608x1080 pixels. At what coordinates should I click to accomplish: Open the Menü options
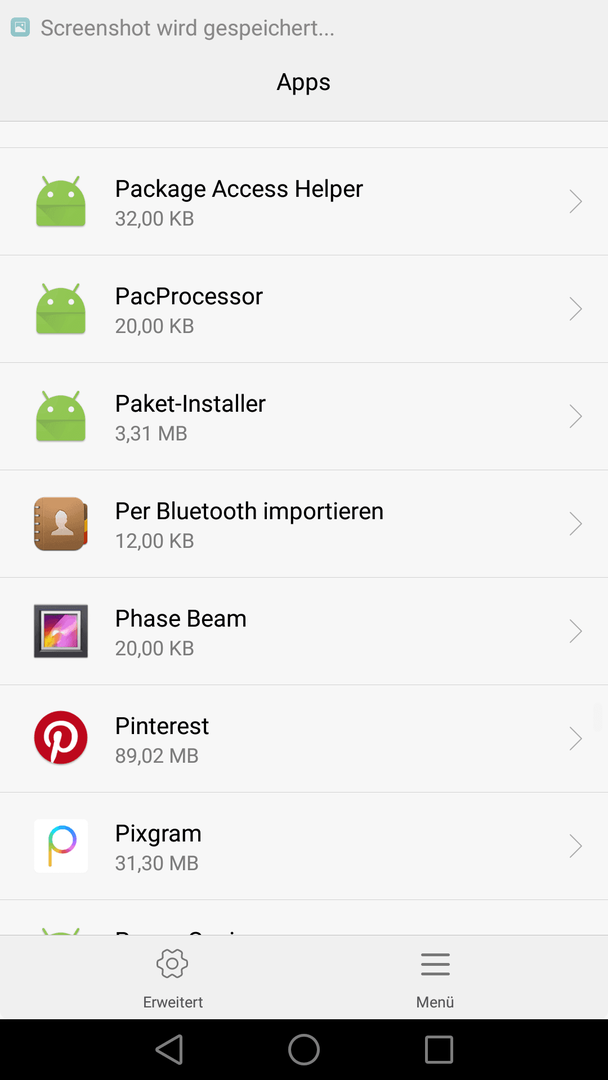pyautogui.click(x=435, y=977)
